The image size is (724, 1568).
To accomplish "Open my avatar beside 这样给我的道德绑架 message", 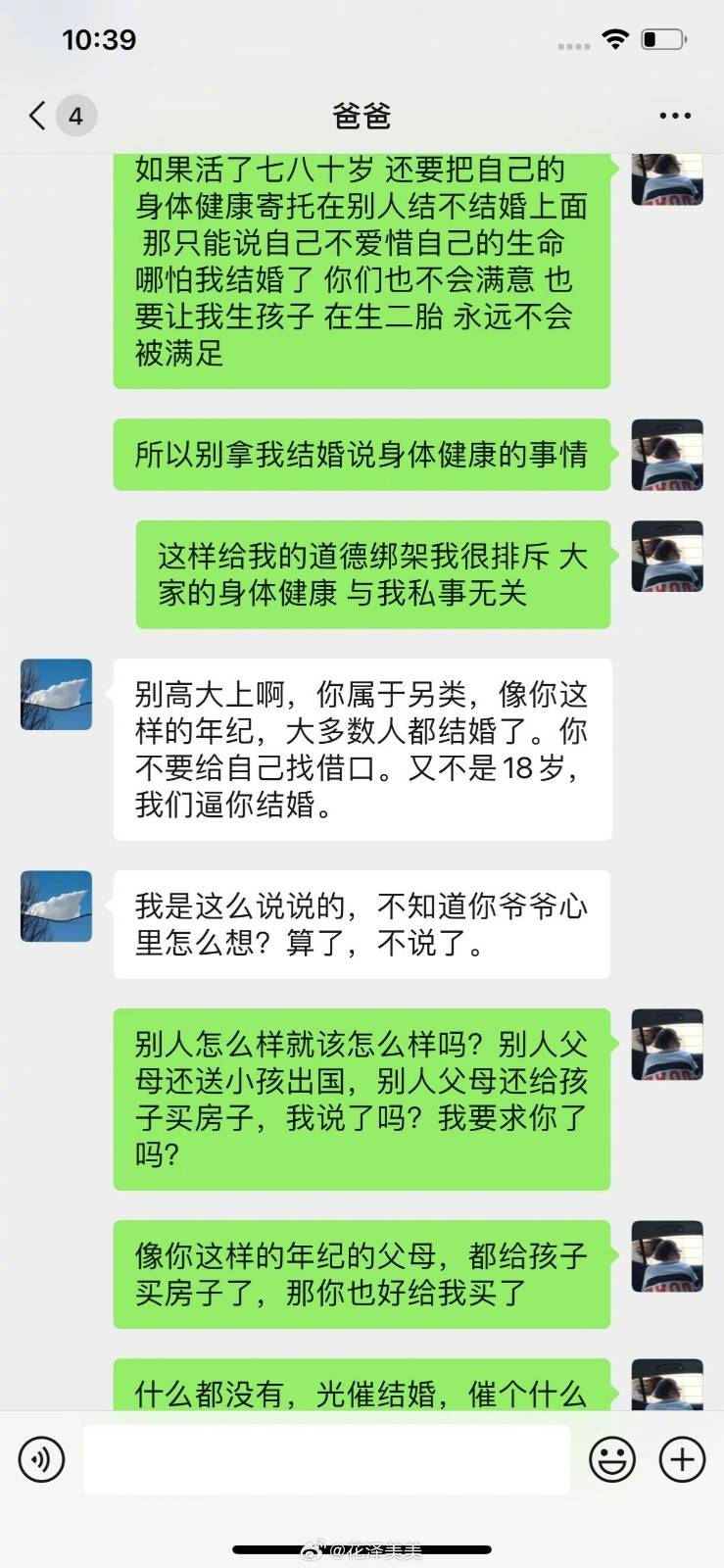I will click(667, 556).
